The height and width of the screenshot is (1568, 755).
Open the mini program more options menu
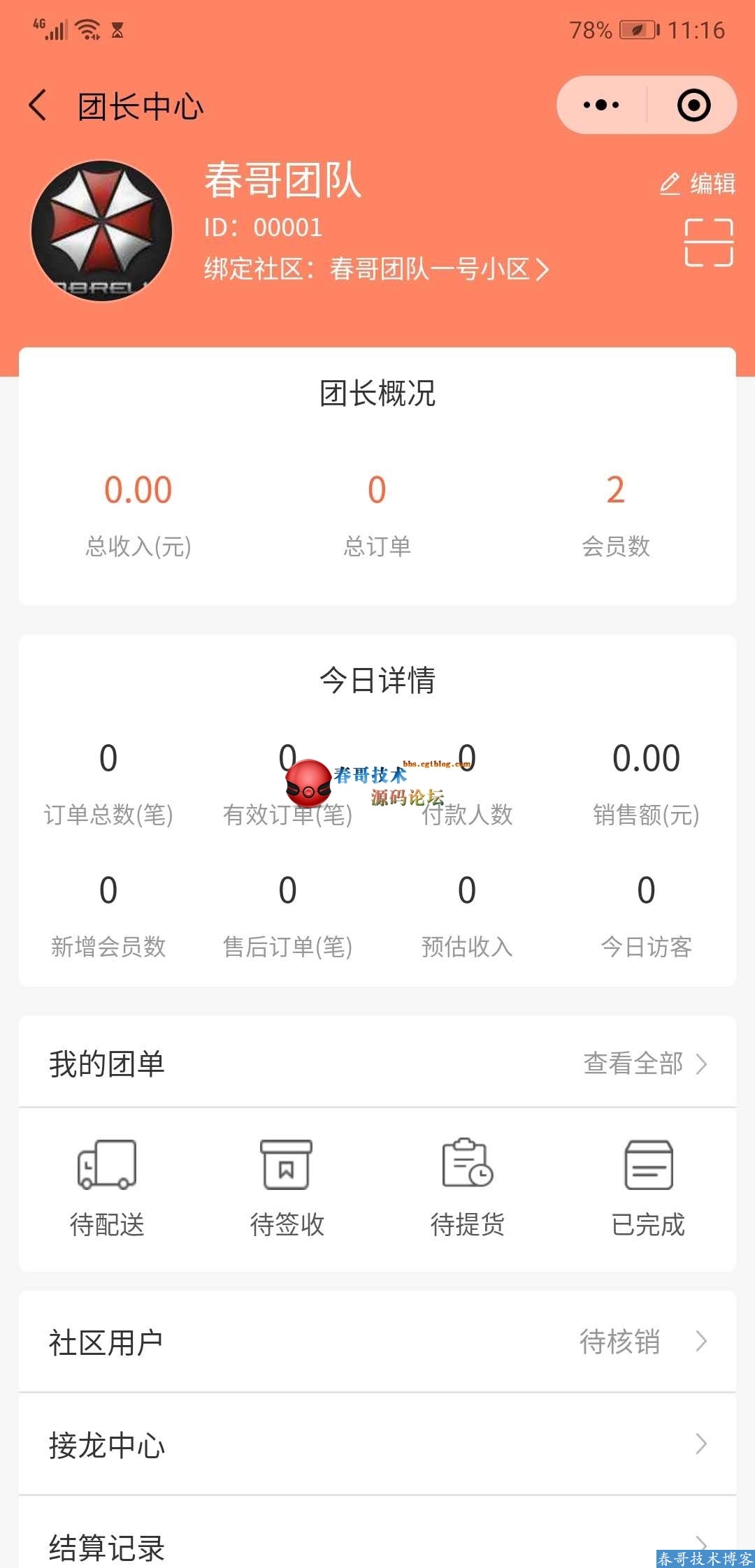(x=601, y=106)
